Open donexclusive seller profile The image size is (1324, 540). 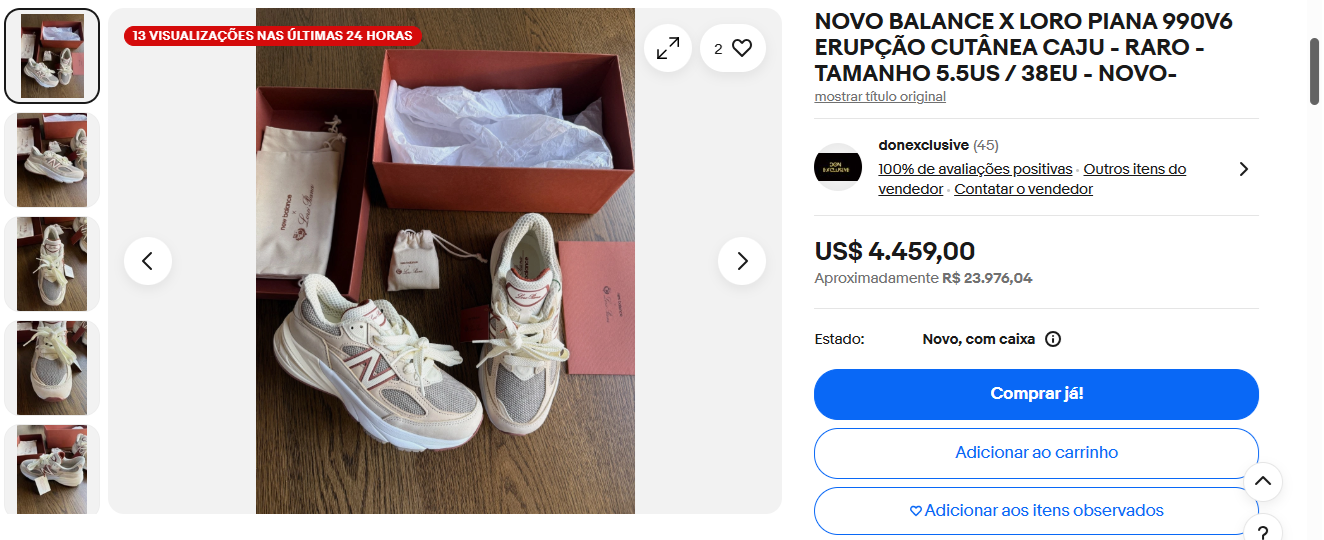923,146
